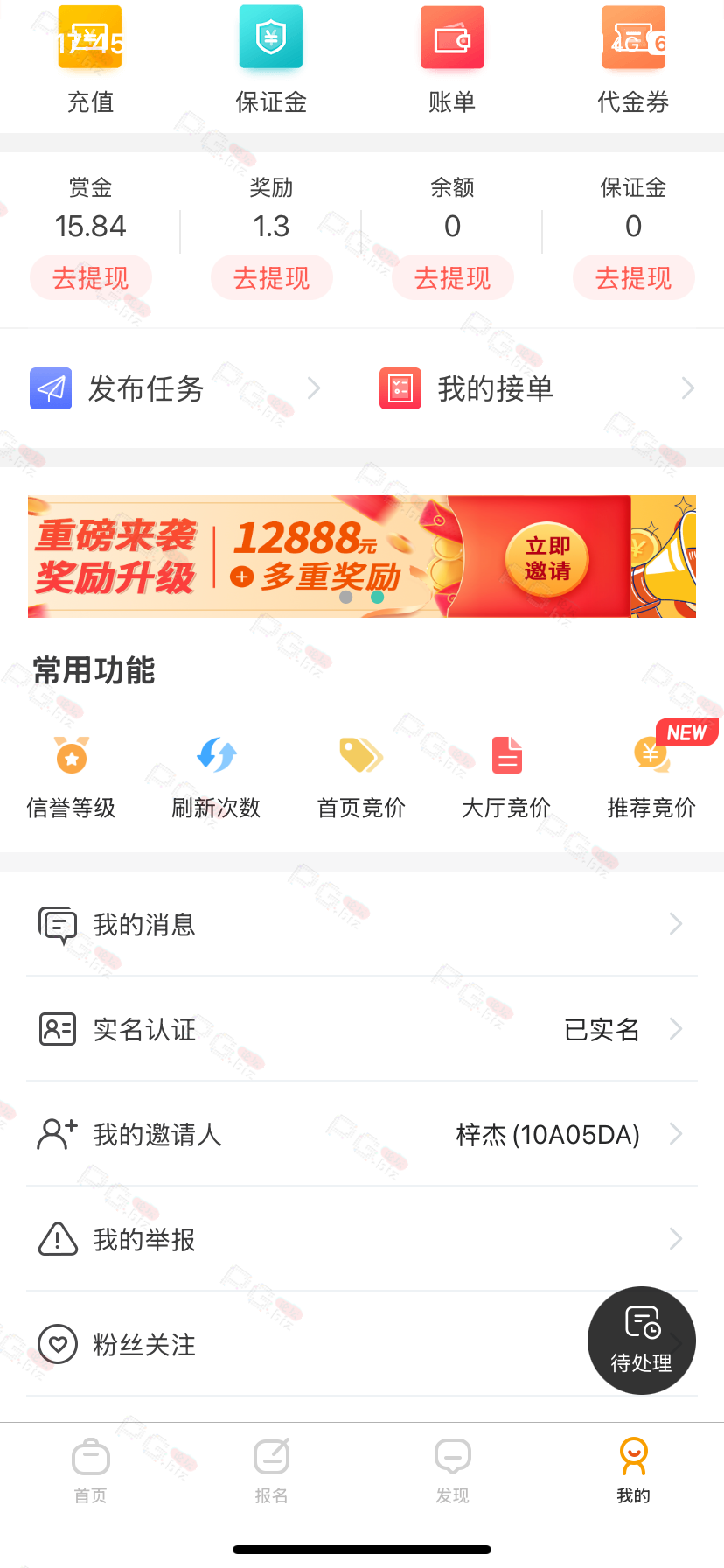
Task: Open the 账单 bills wallet
Action: point(452,61)
